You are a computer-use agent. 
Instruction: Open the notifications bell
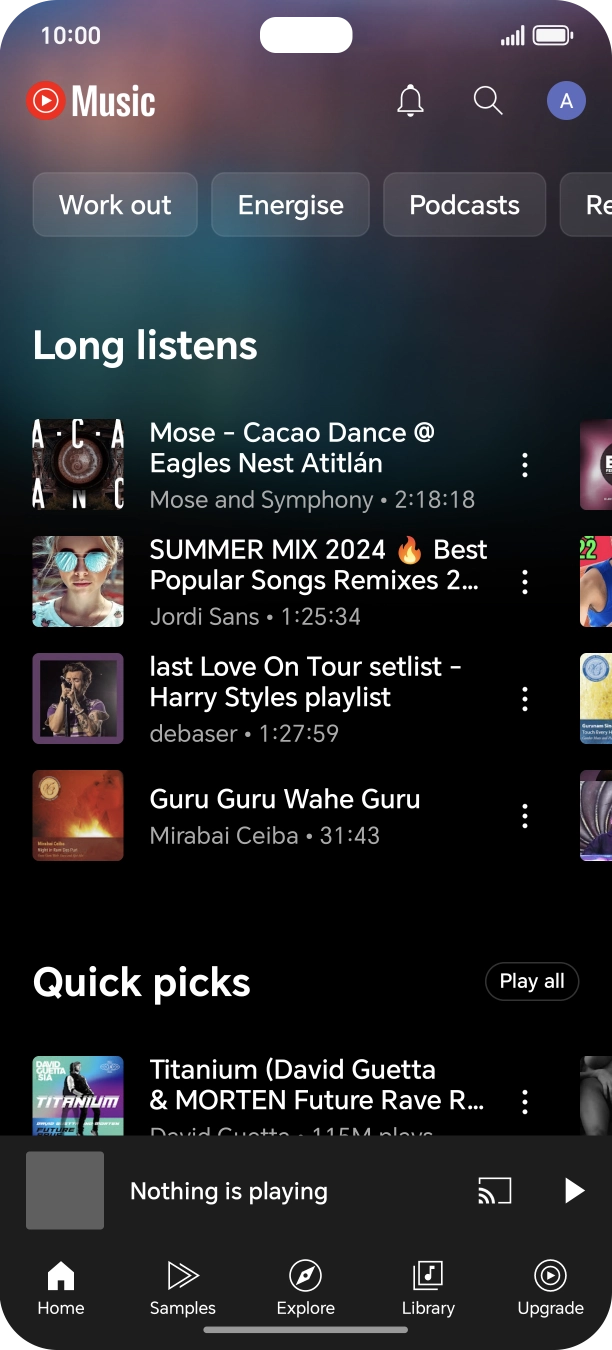tap(410, 101)
